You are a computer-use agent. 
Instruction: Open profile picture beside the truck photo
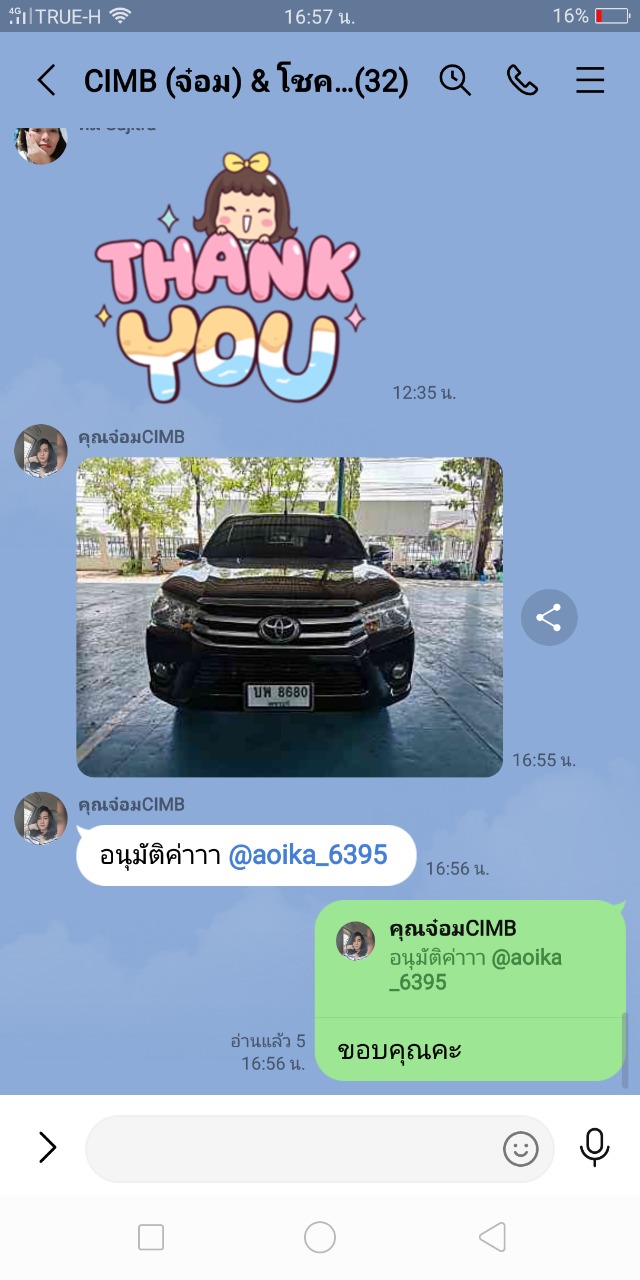[41, 451]
